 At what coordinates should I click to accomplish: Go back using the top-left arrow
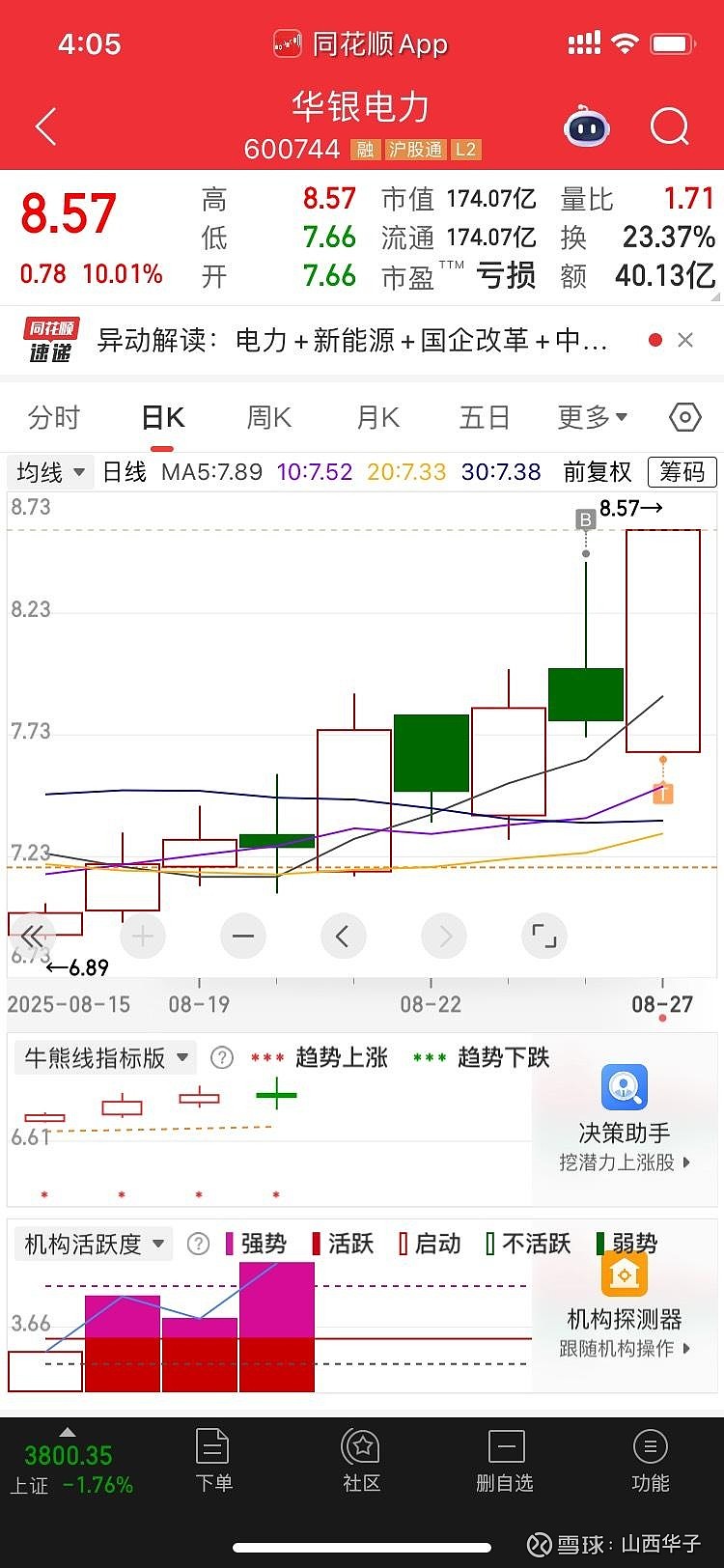(x=46, y=126)
